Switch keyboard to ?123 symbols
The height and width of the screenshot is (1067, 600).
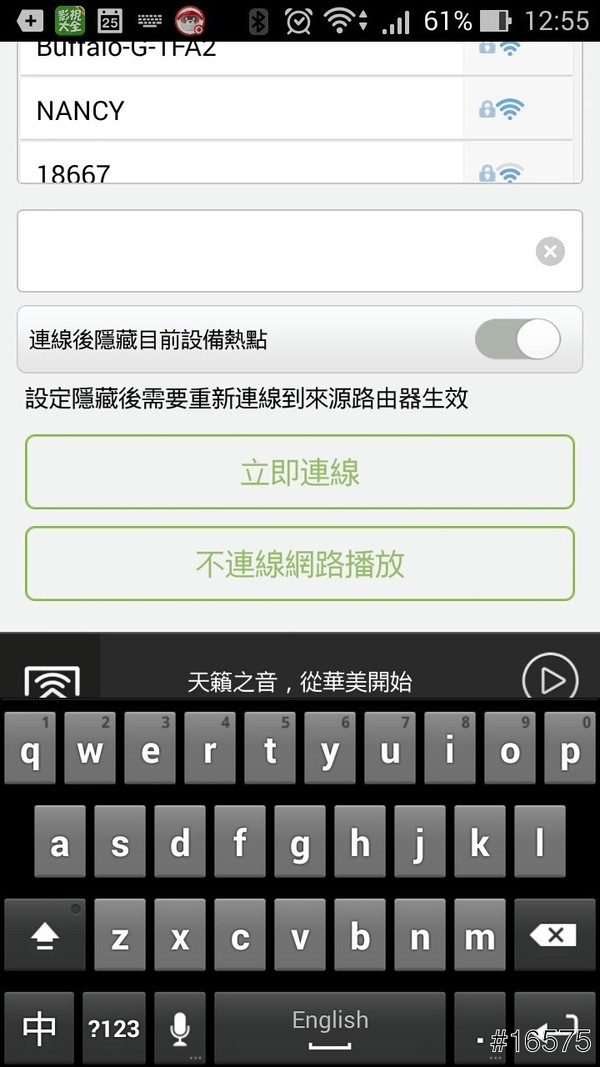(113, 1028)
